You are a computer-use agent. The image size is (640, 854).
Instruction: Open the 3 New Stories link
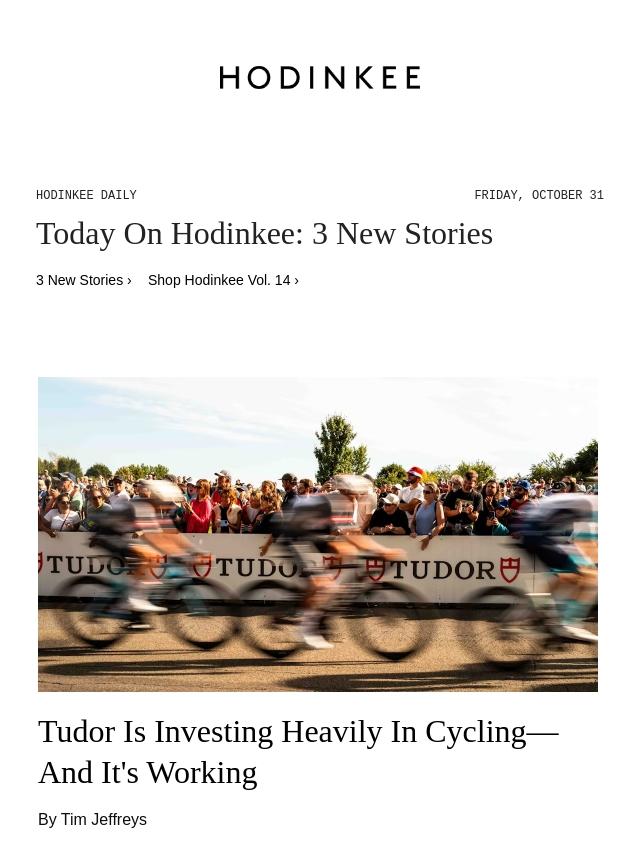coord(83,280)
